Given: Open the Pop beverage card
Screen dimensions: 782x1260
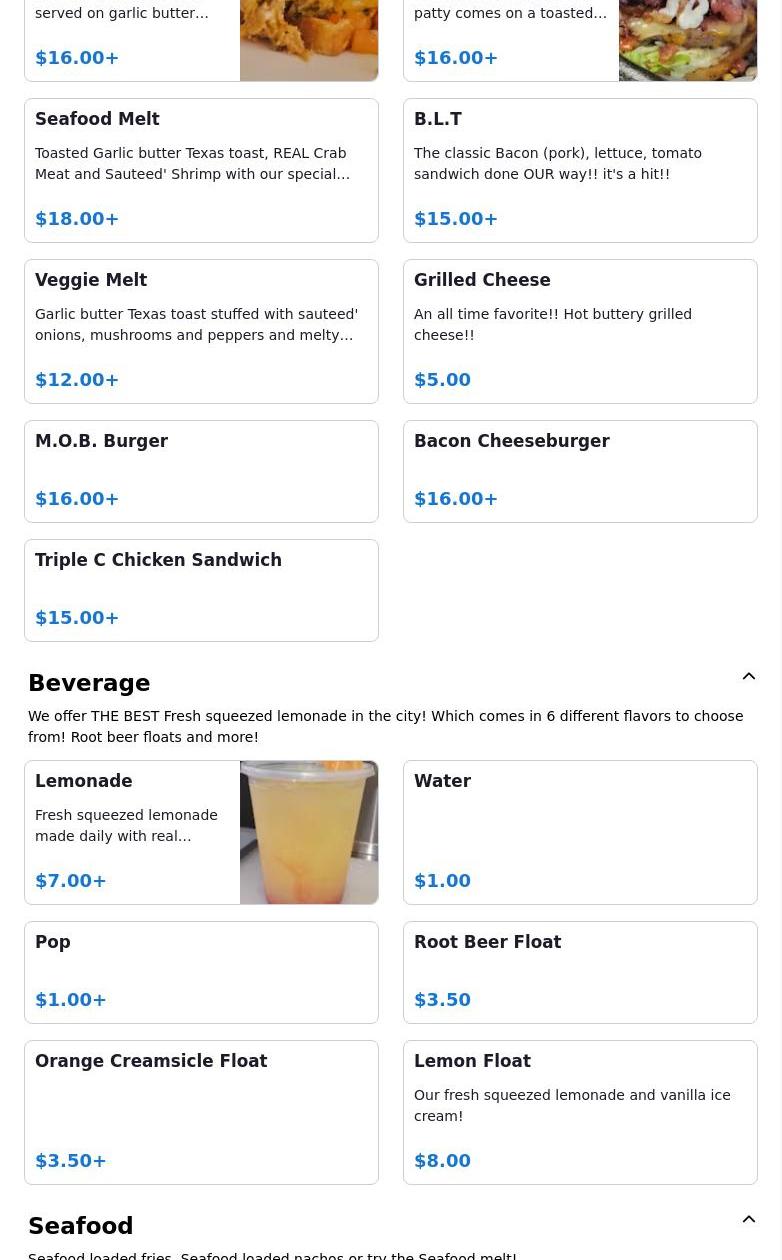Looking at the screenshot, I should (201, 972).
